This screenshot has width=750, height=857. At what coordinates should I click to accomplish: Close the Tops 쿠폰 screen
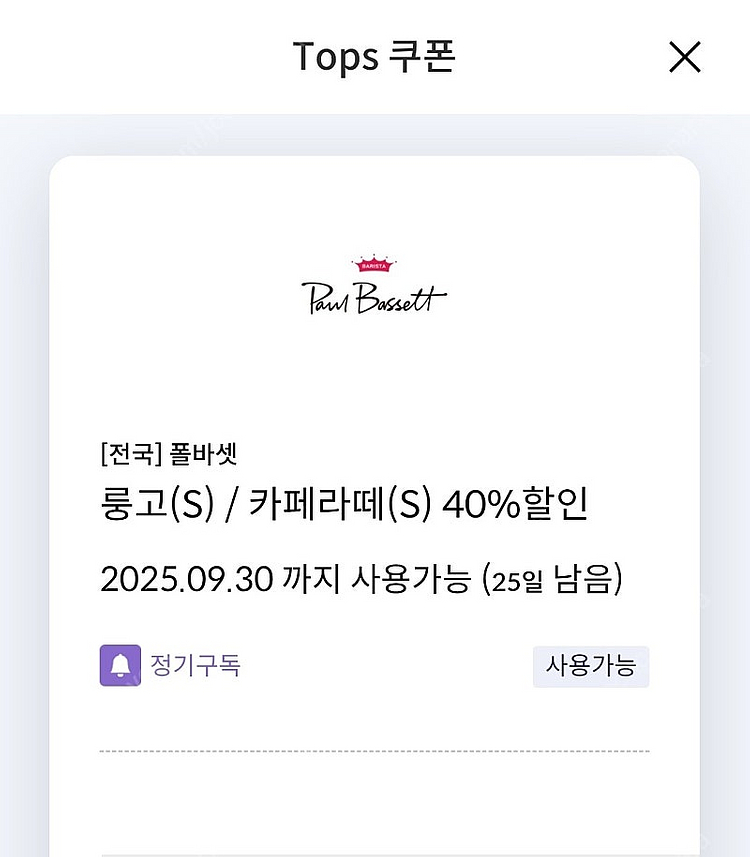coord(685,57)
